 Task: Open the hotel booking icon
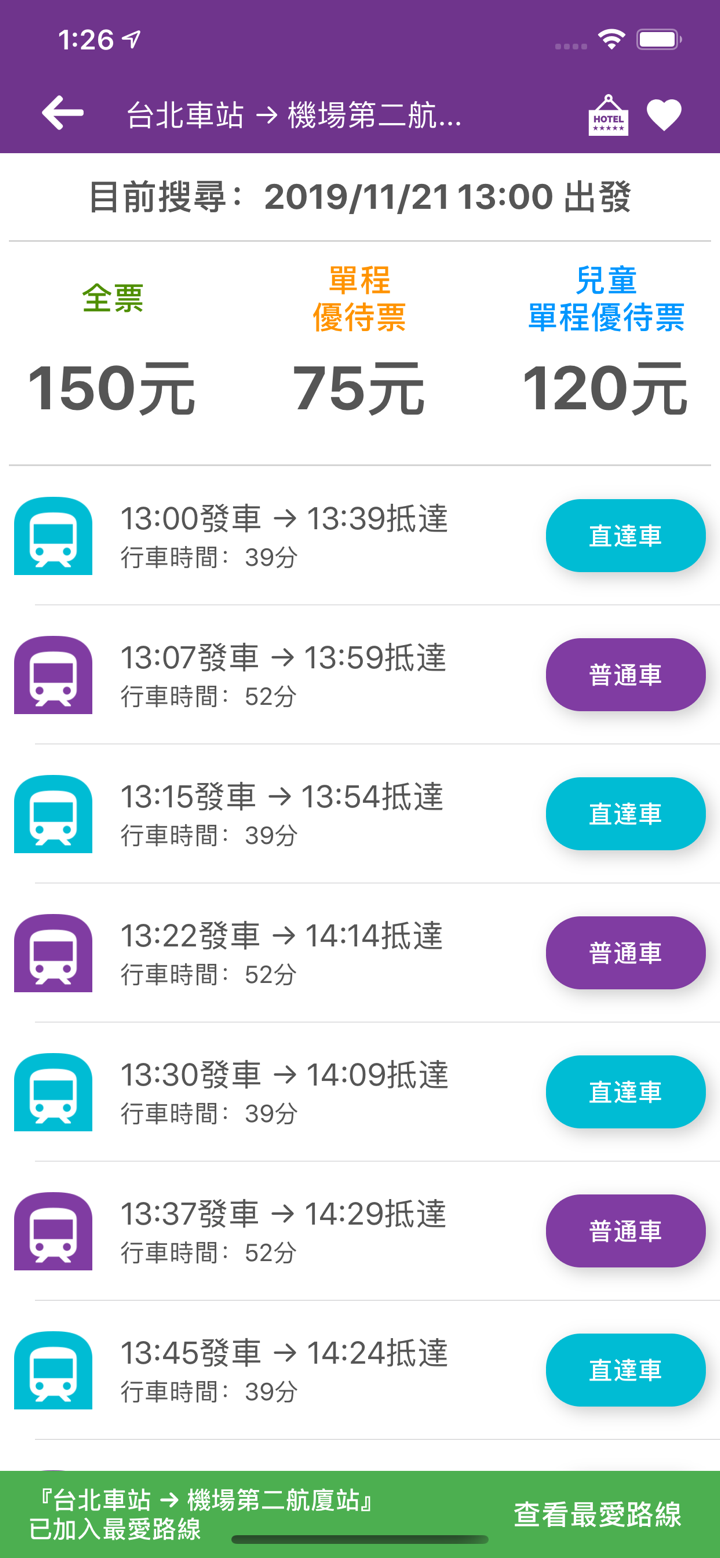point(607,113)
